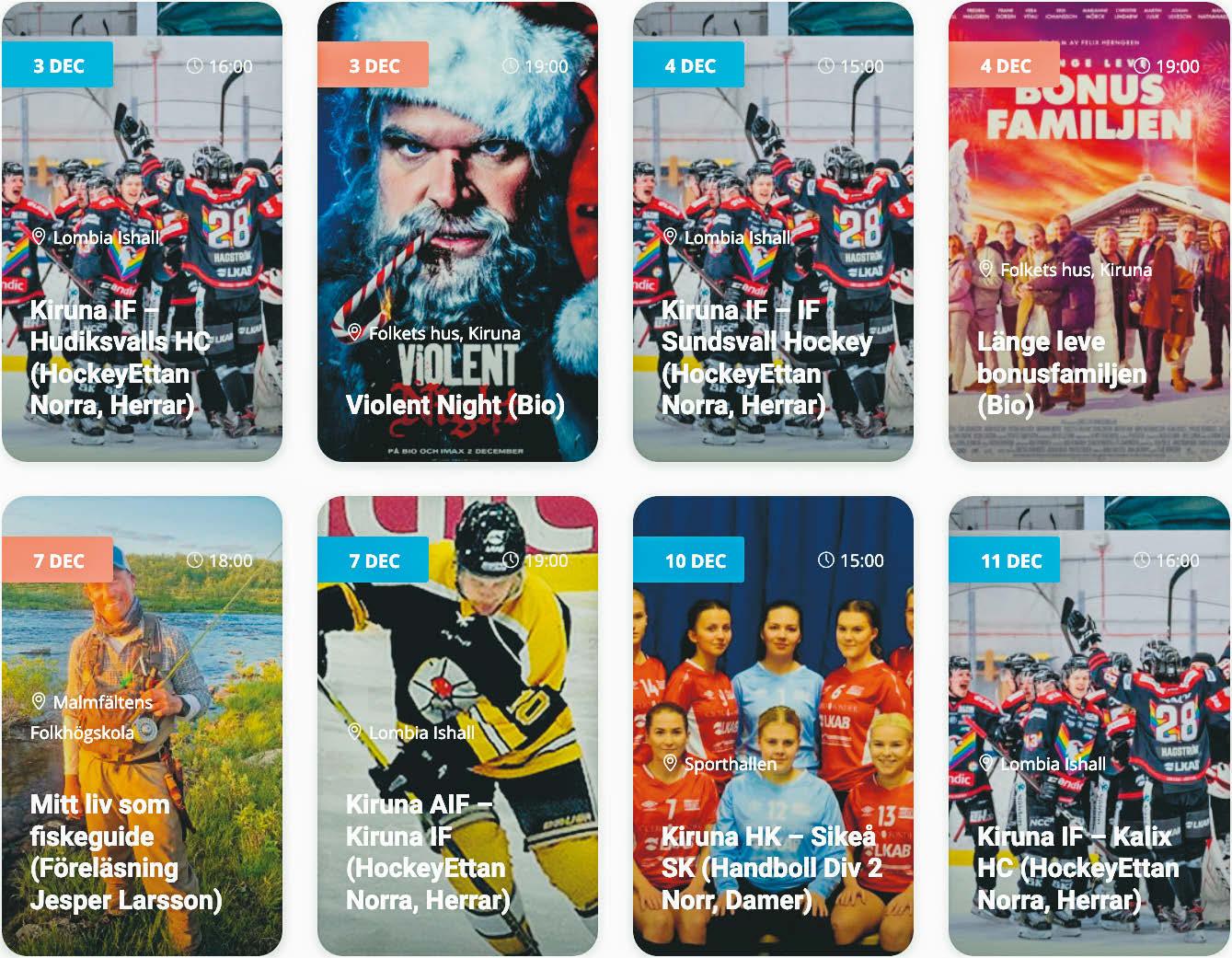1232x958 pixels.
Task: Open the Kiruna IF – IF Sundsvall Hockey card
Action: coord(773,357)
